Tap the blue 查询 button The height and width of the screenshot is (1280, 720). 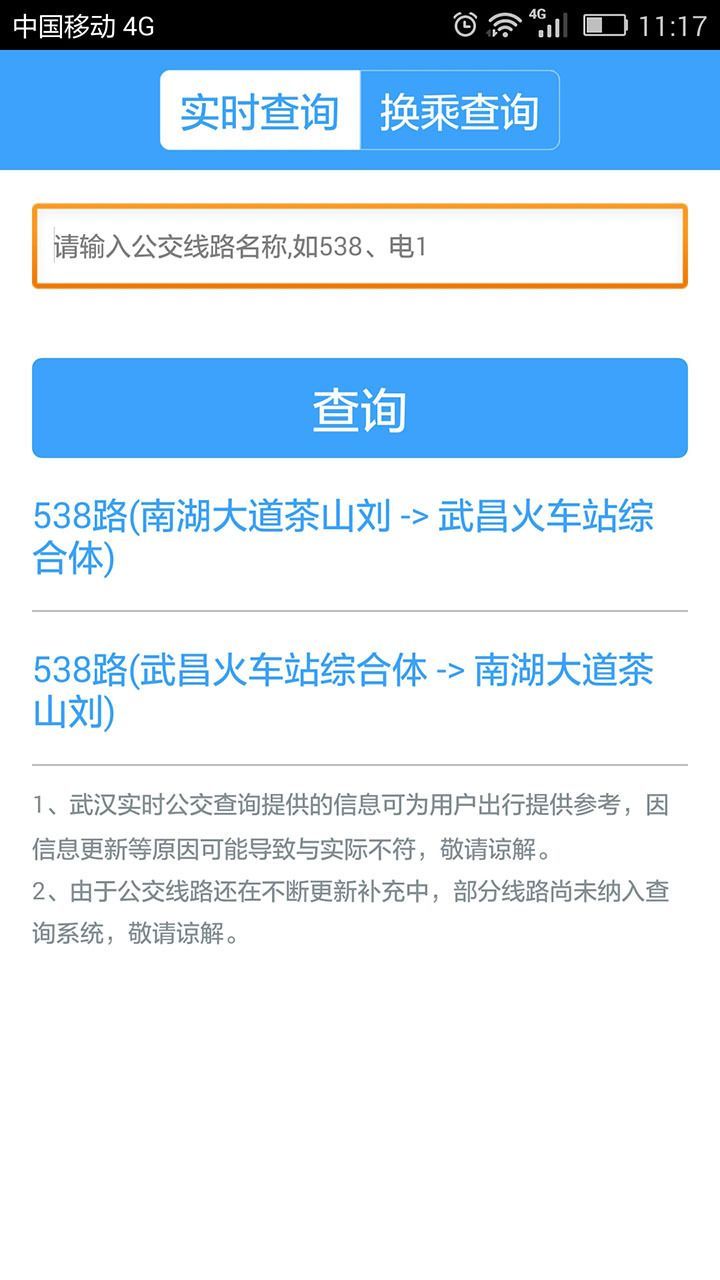(360, 409)
